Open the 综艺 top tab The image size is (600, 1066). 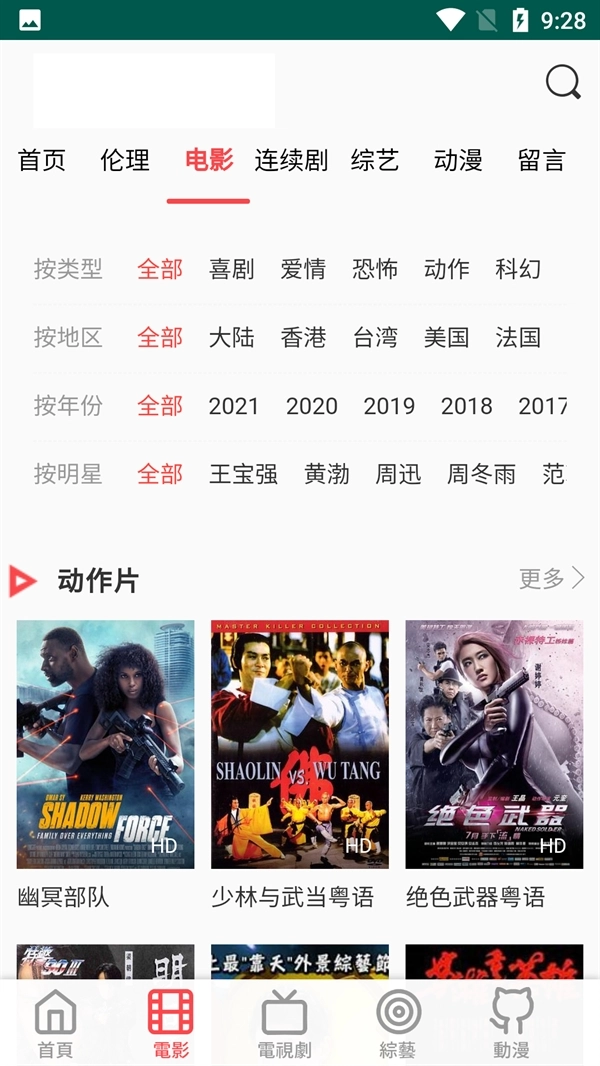point(375,160)
